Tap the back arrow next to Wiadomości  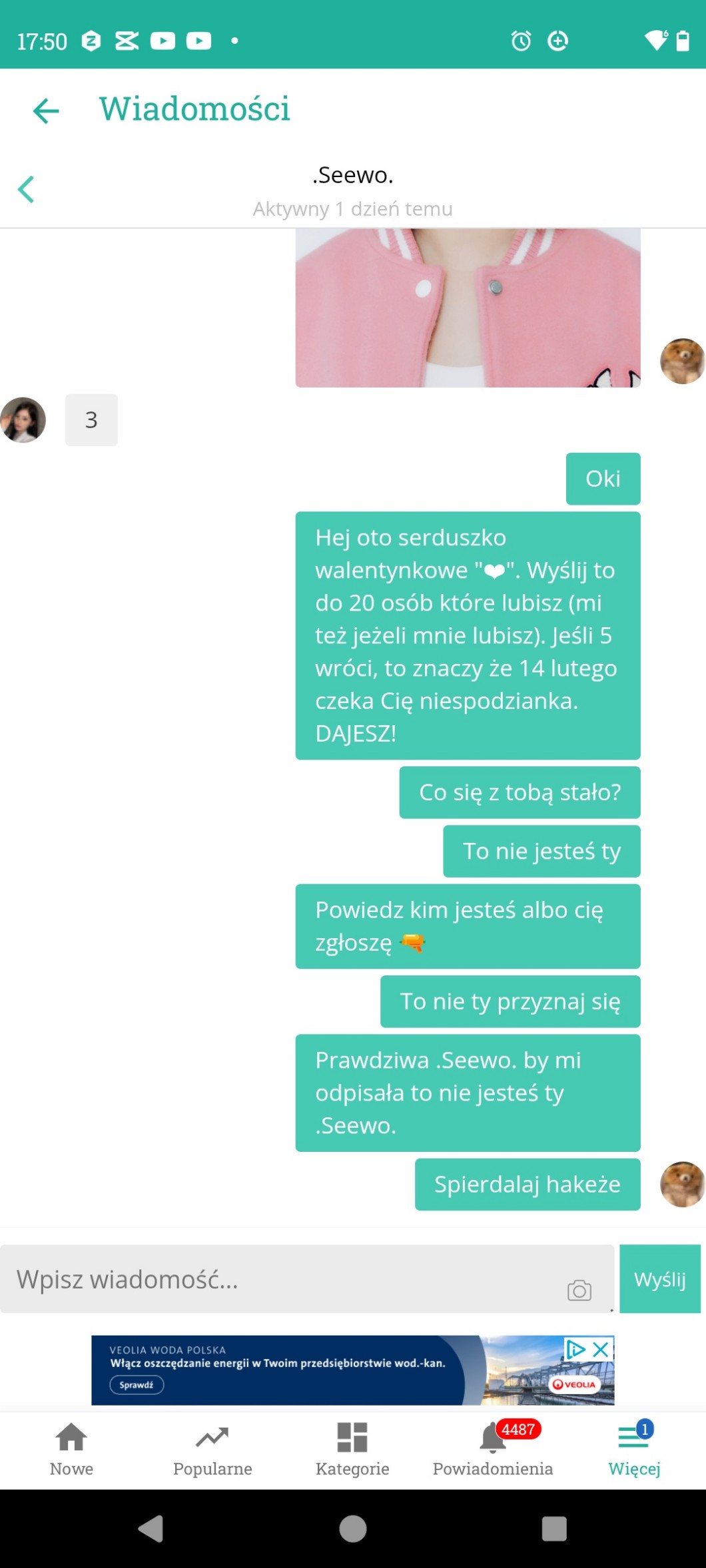46,111
